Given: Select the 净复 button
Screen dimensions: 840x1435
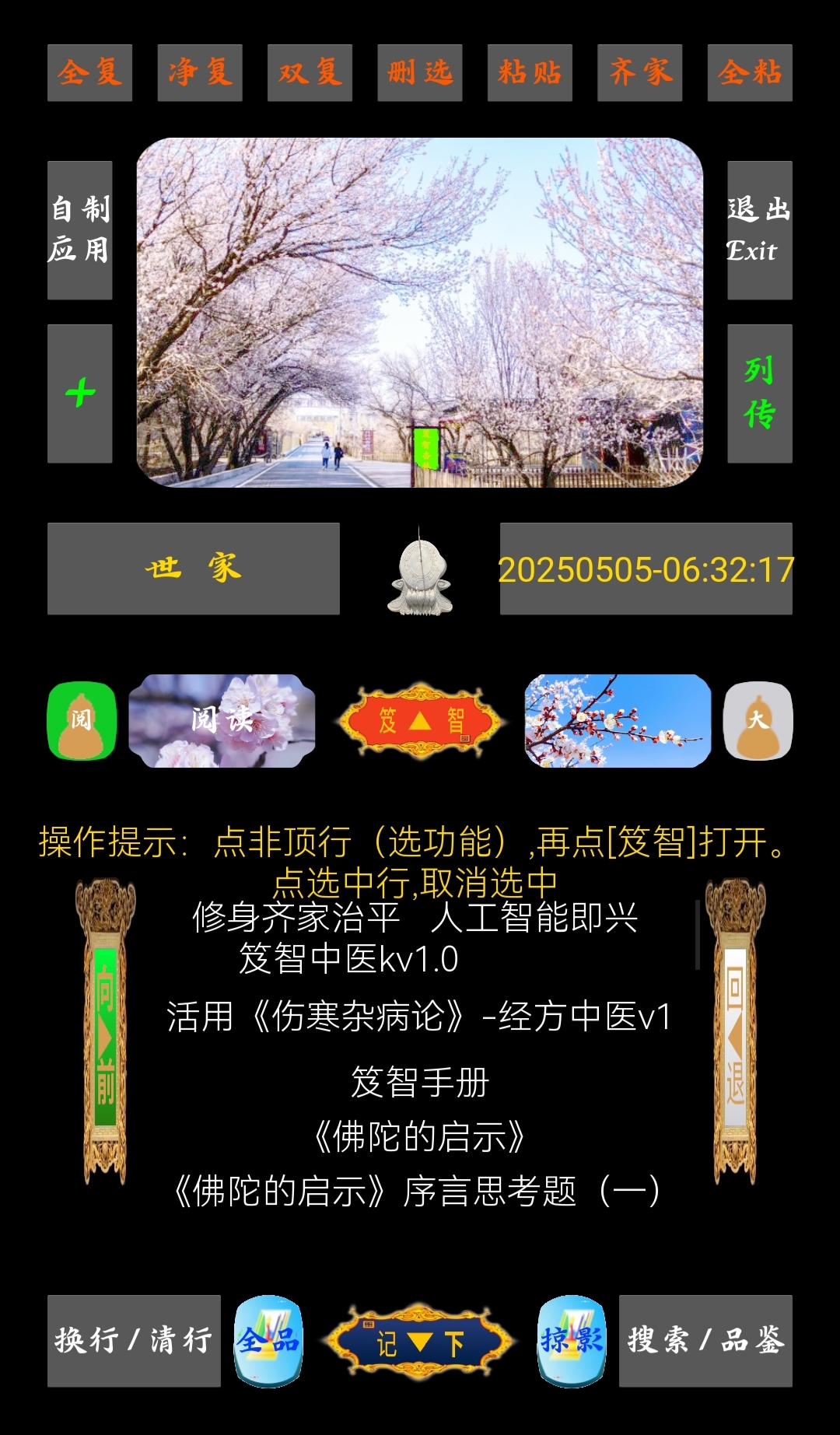Looking at the screenshot, I should (x=200, y=73).
